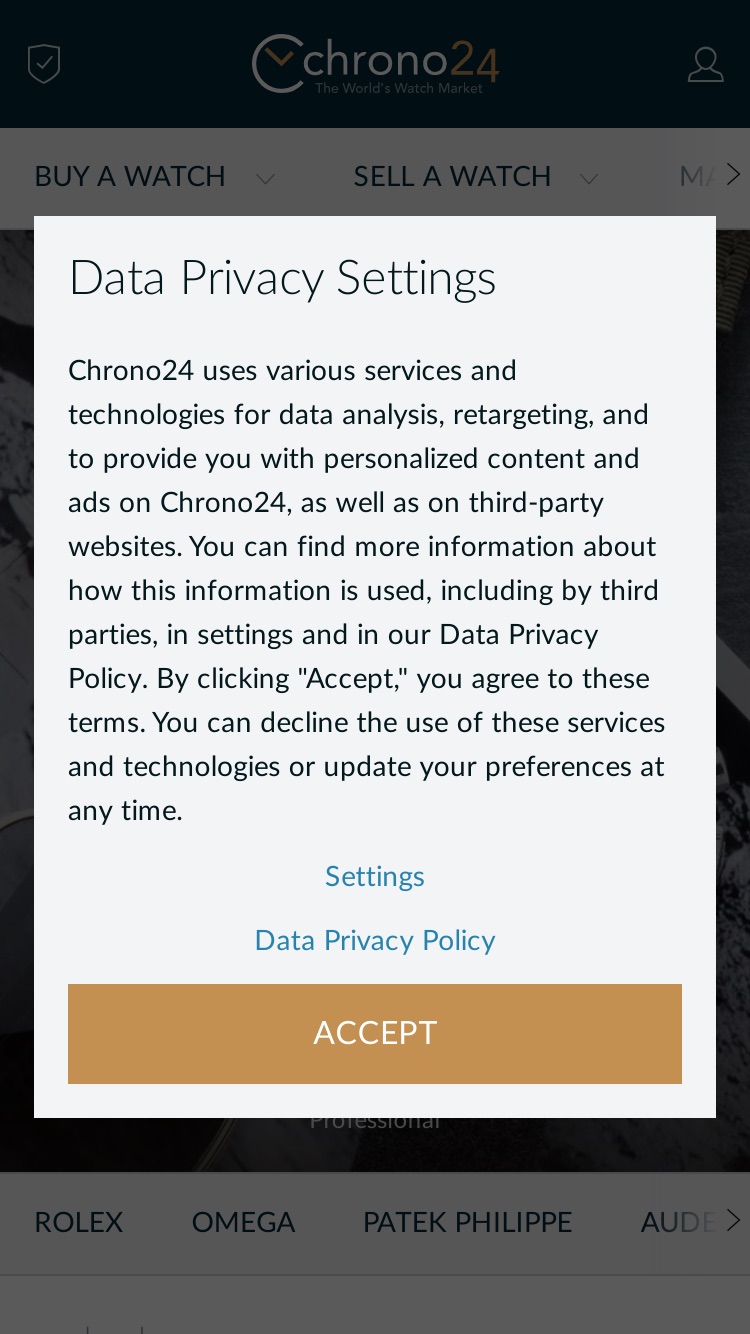Open the user account icon
This screenshot has height=1334, width=750.
pyautogui.click(x=705, y=65)
